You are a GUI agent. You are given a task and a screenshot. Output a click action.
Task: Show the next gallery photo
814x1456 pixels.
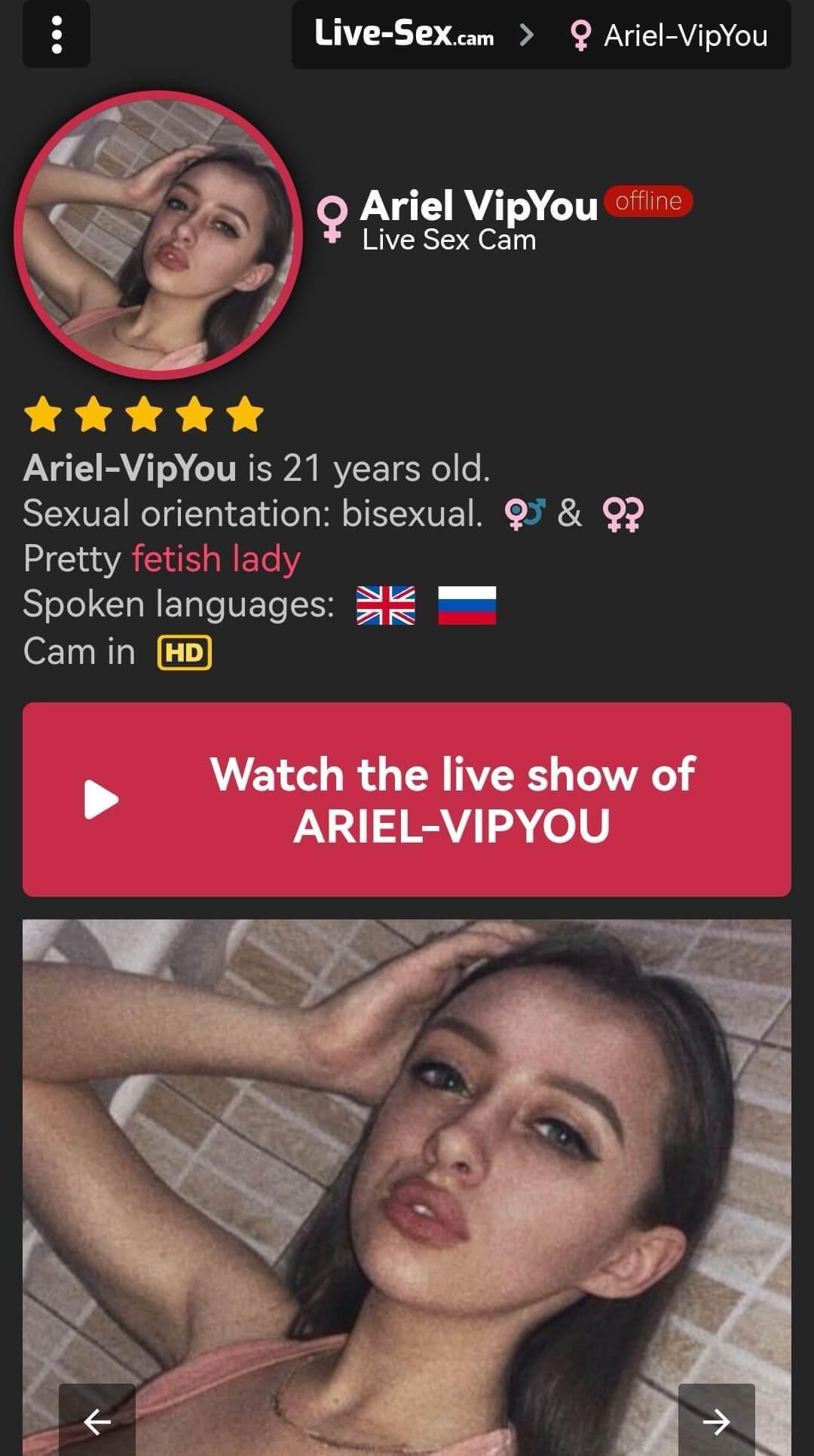point(716,1421)
